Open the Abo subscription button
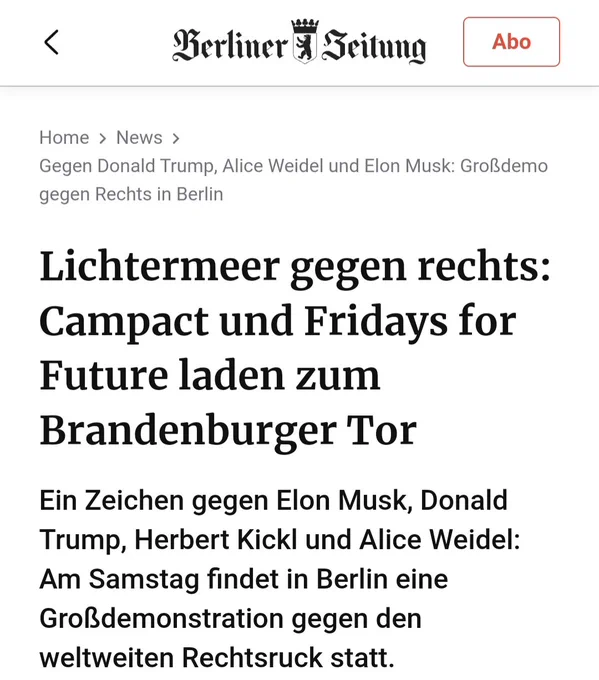Viewport: 599px width, 680px height. pos(511,42)
